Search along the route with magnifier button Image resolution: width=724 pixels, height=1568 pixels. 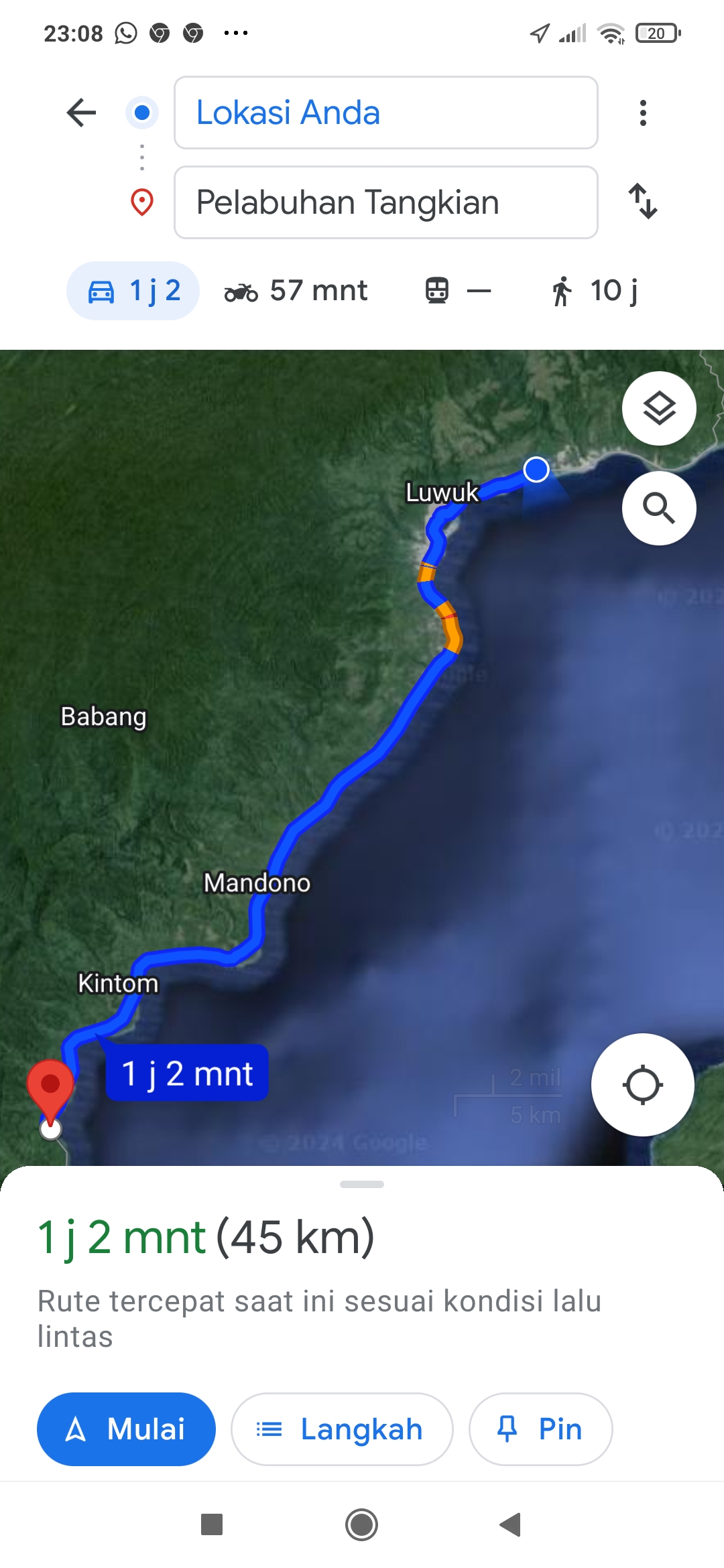click(x=659, y=508)
